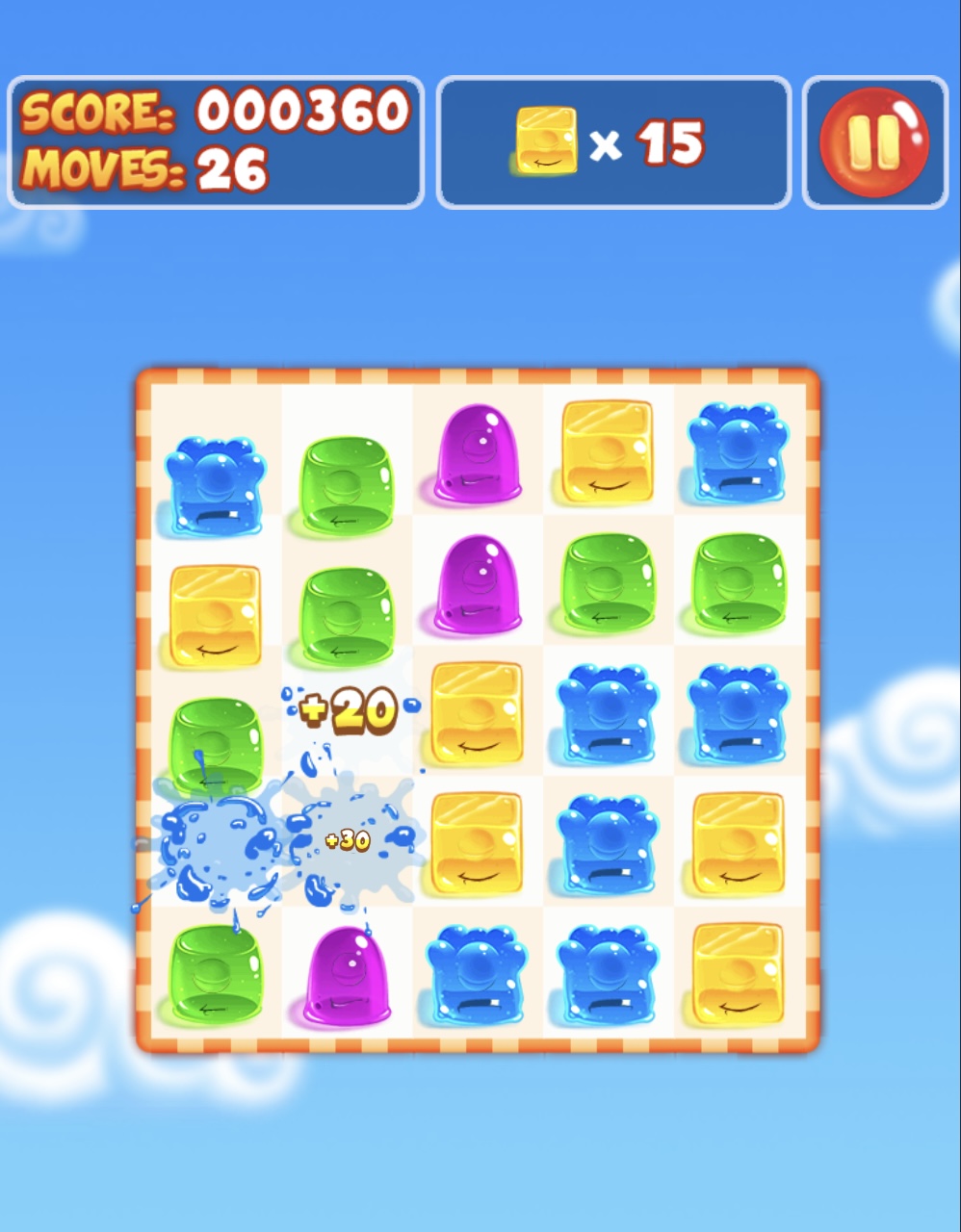961x1232 pixels.
Task: Tap the purple jelly in the bottom row
Action: click(x=348, y=974)
